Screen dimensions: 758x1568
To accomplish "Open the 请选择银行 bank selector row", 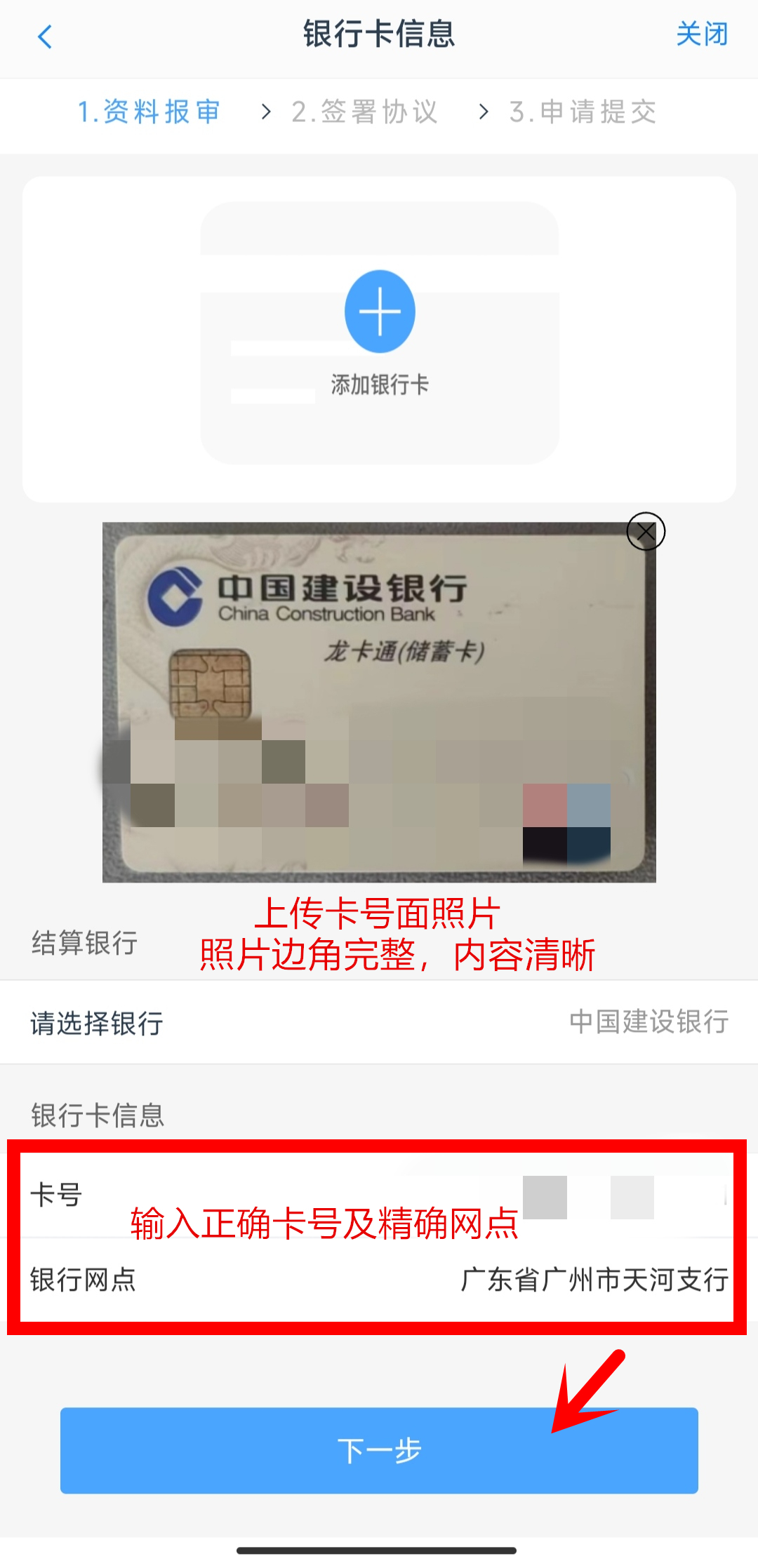I will [379, 1022].
